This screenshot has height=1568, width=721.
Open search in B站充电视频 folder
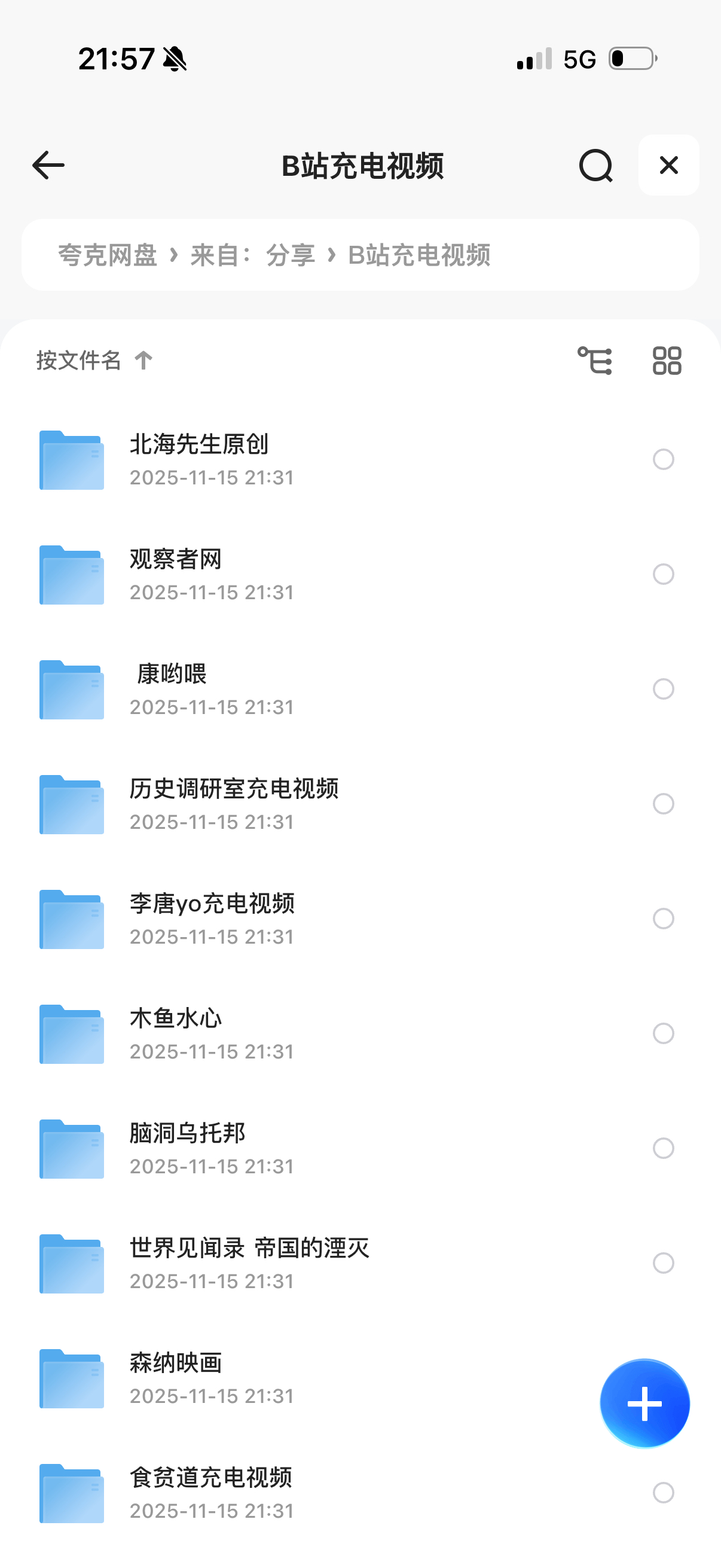tap(595, 166)
